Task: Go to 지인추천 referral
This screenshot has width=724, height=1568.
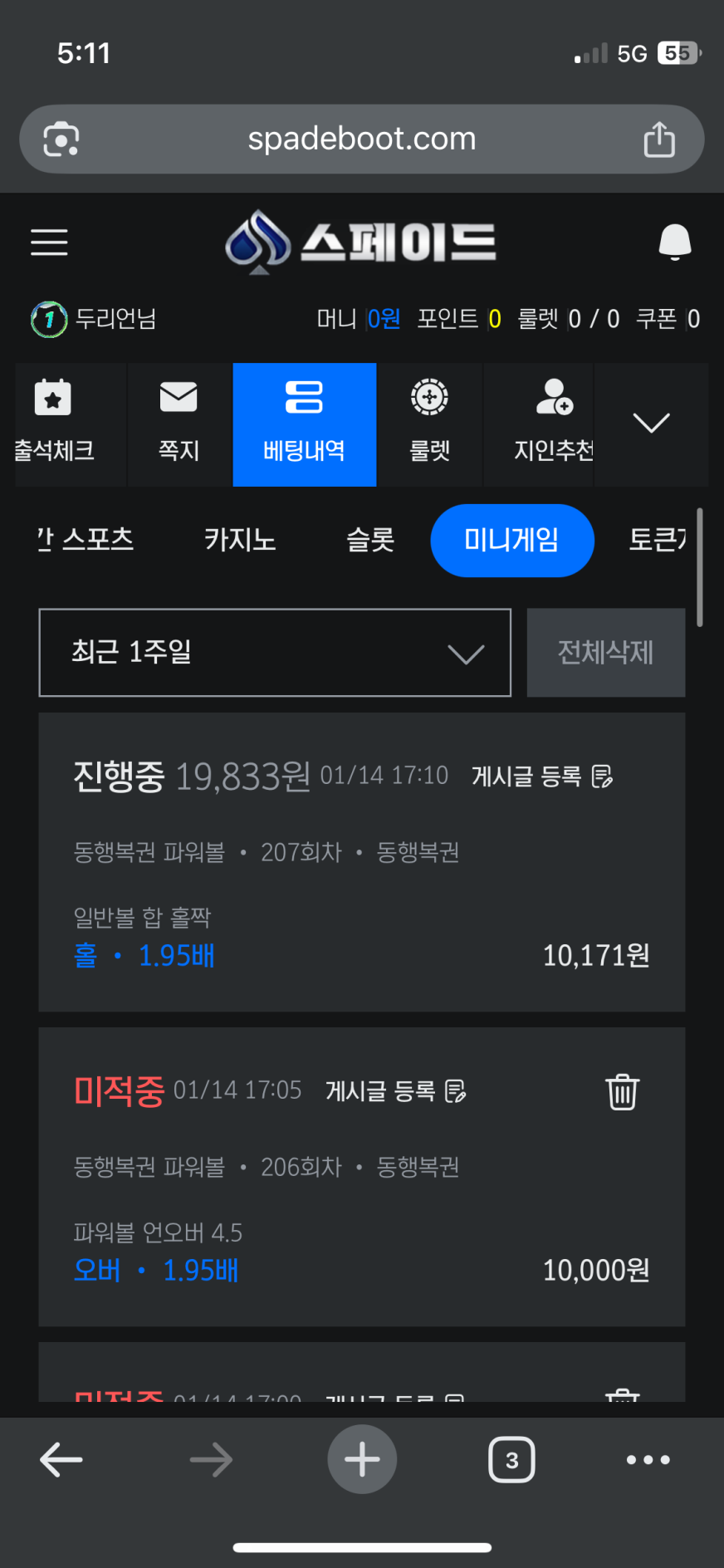Action: tap(554, 424)
